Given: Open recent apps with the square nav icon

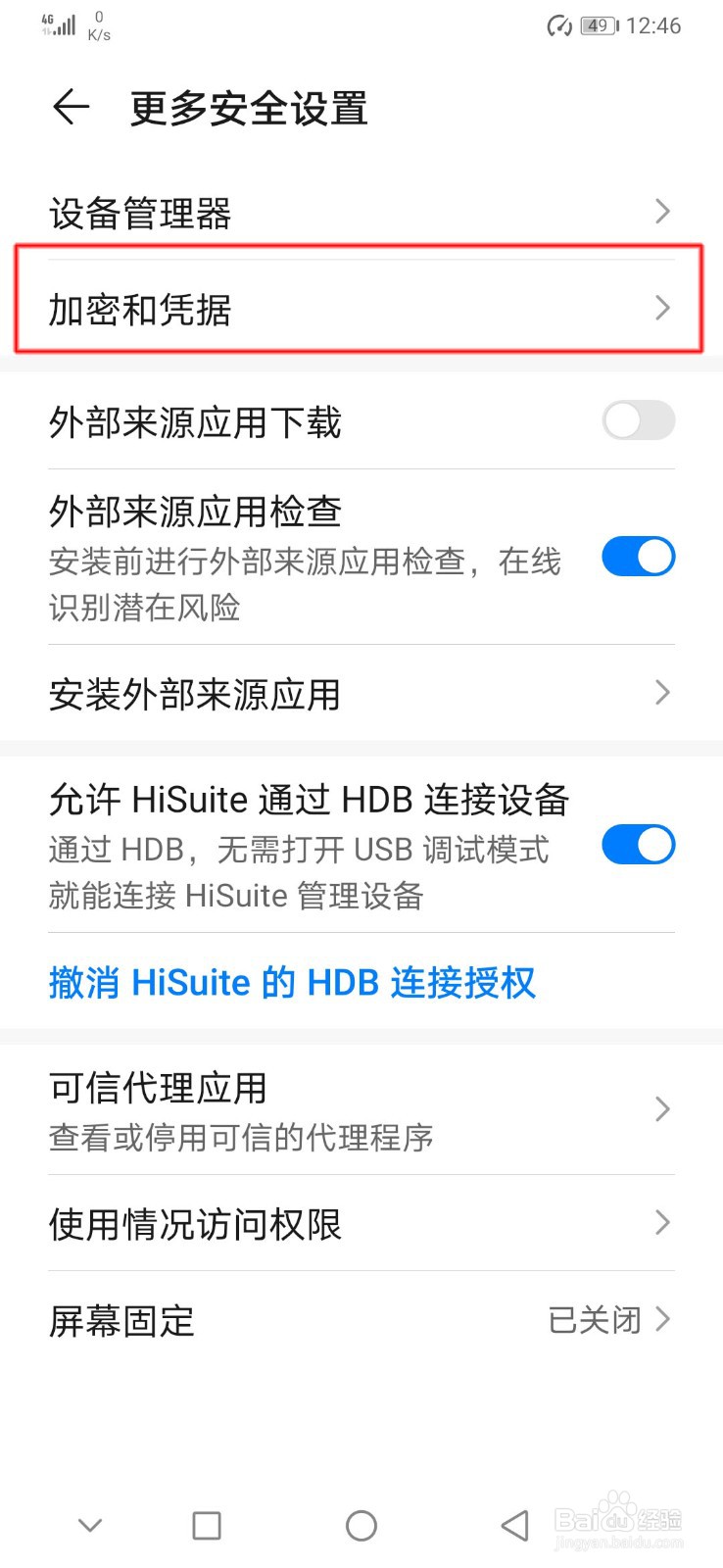Looking at the screenshot, I should 205,1525.
